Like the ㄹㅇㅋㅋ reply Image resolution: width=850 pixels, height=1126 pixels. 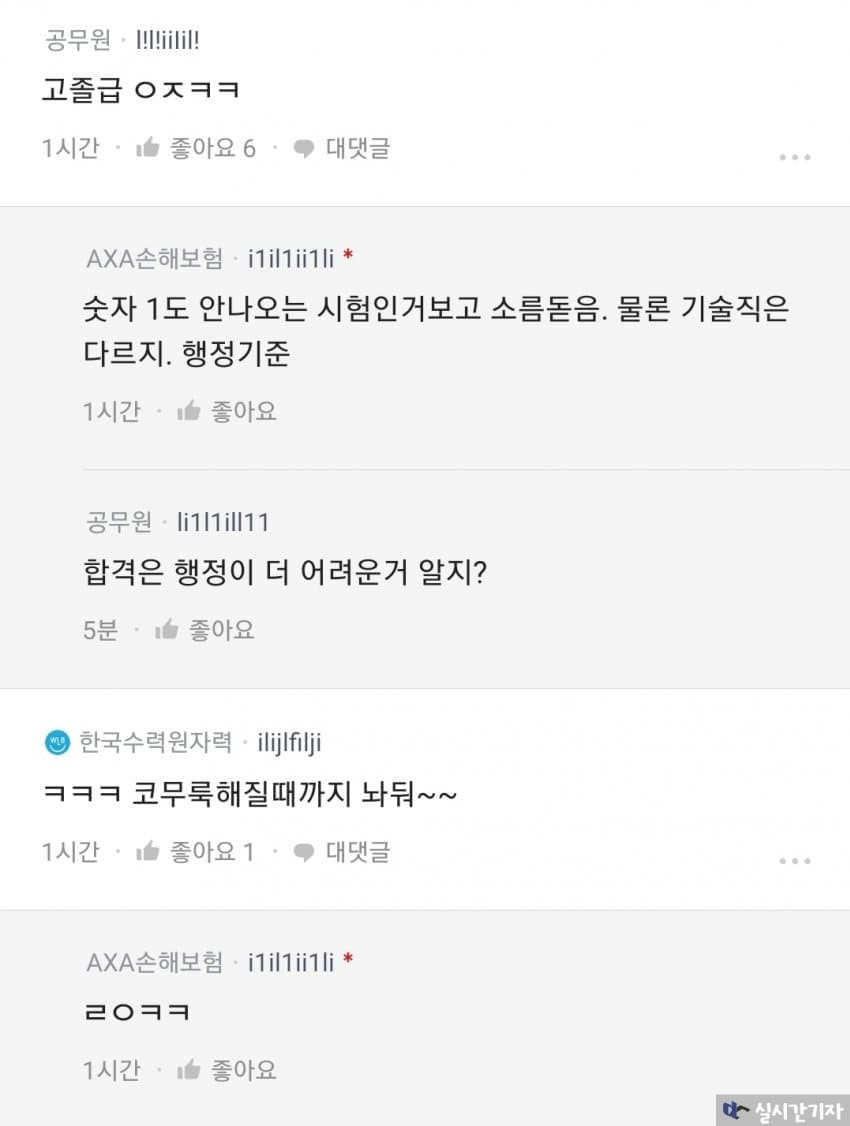226,1070
